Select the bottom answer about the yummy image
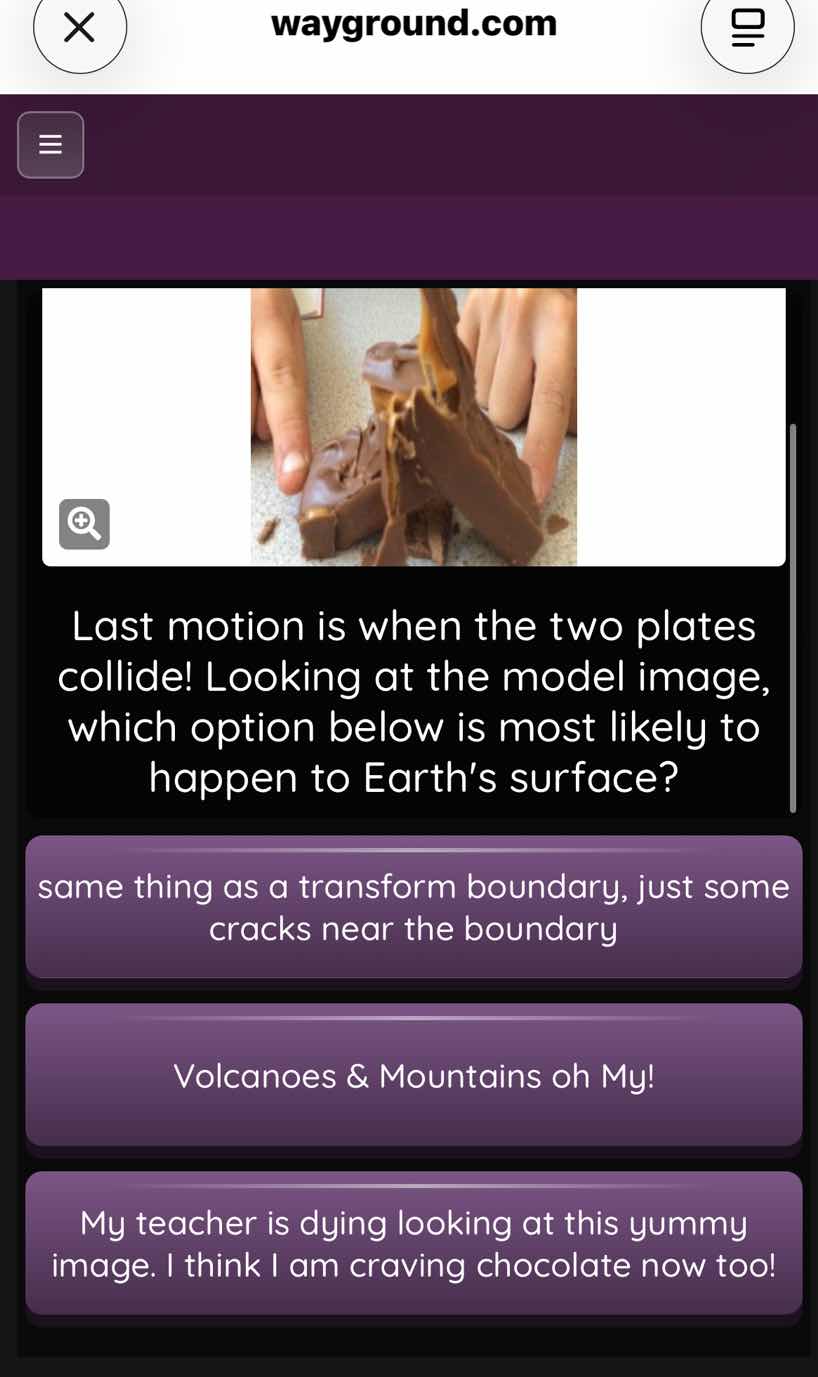This screenshot has width=818, height=1377. pyautogui.click(x=414, y=1243)
